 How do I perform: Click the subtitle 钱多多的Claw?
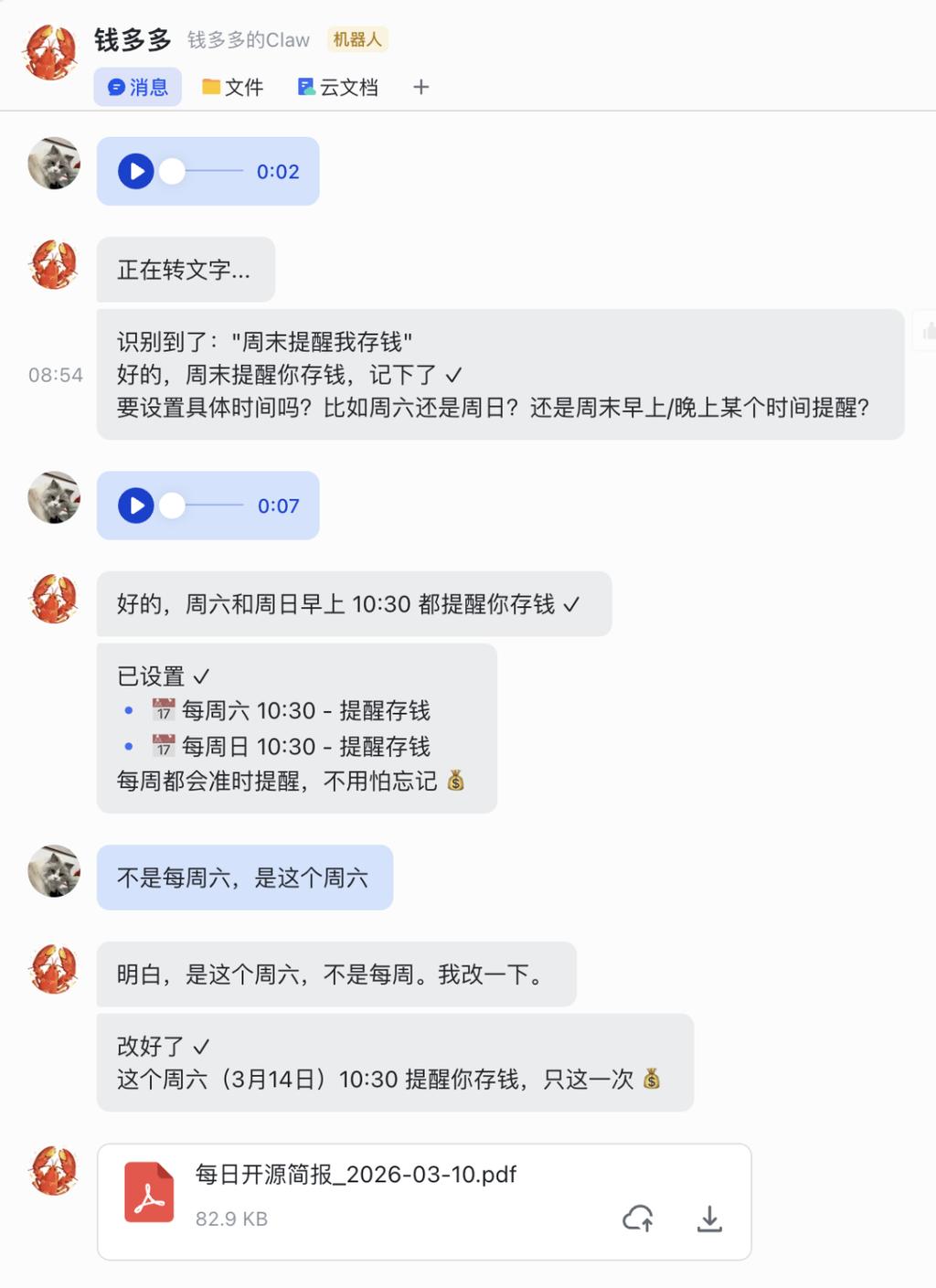point(249,39)
